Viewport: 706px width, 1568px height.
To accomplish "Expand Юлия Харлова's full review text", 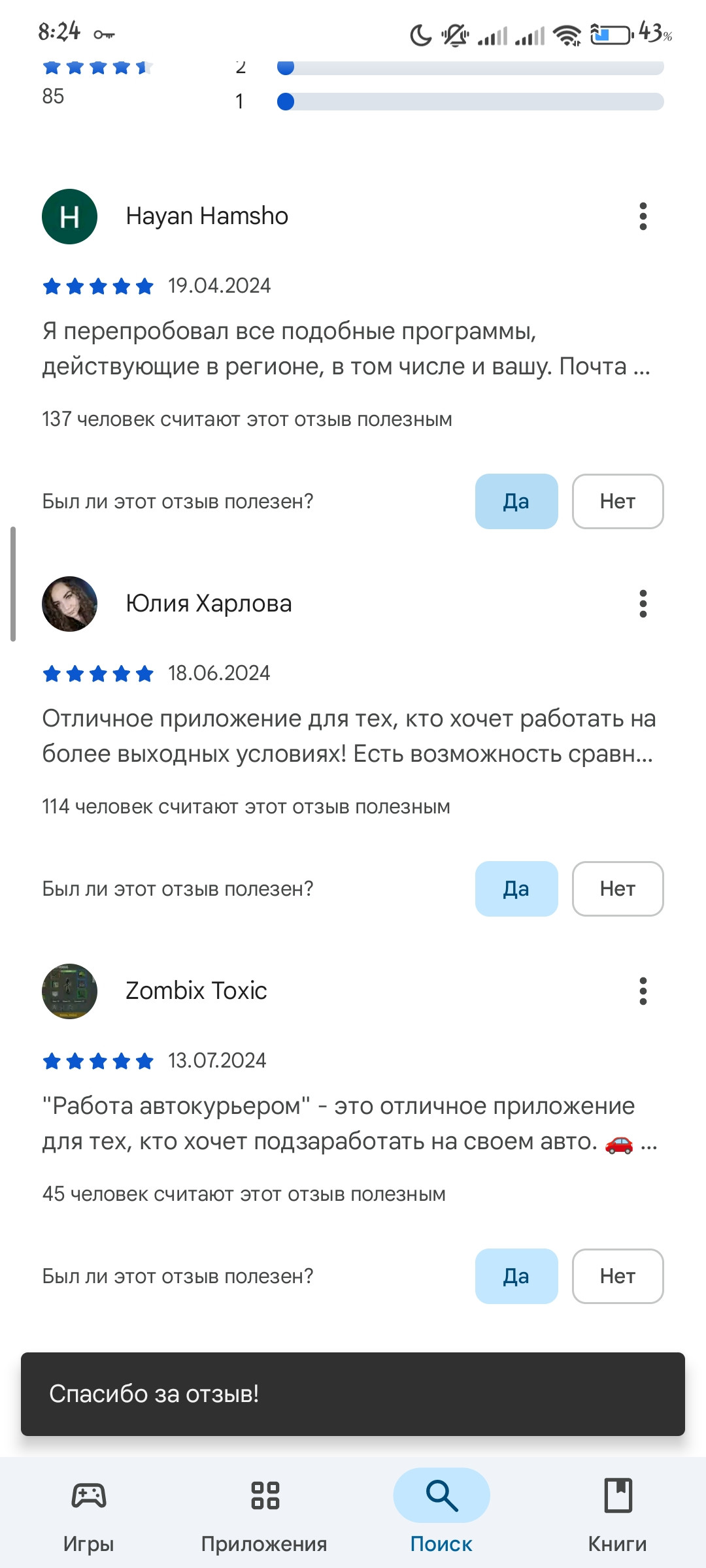I will pyautogui.click(x=346, y=736).
